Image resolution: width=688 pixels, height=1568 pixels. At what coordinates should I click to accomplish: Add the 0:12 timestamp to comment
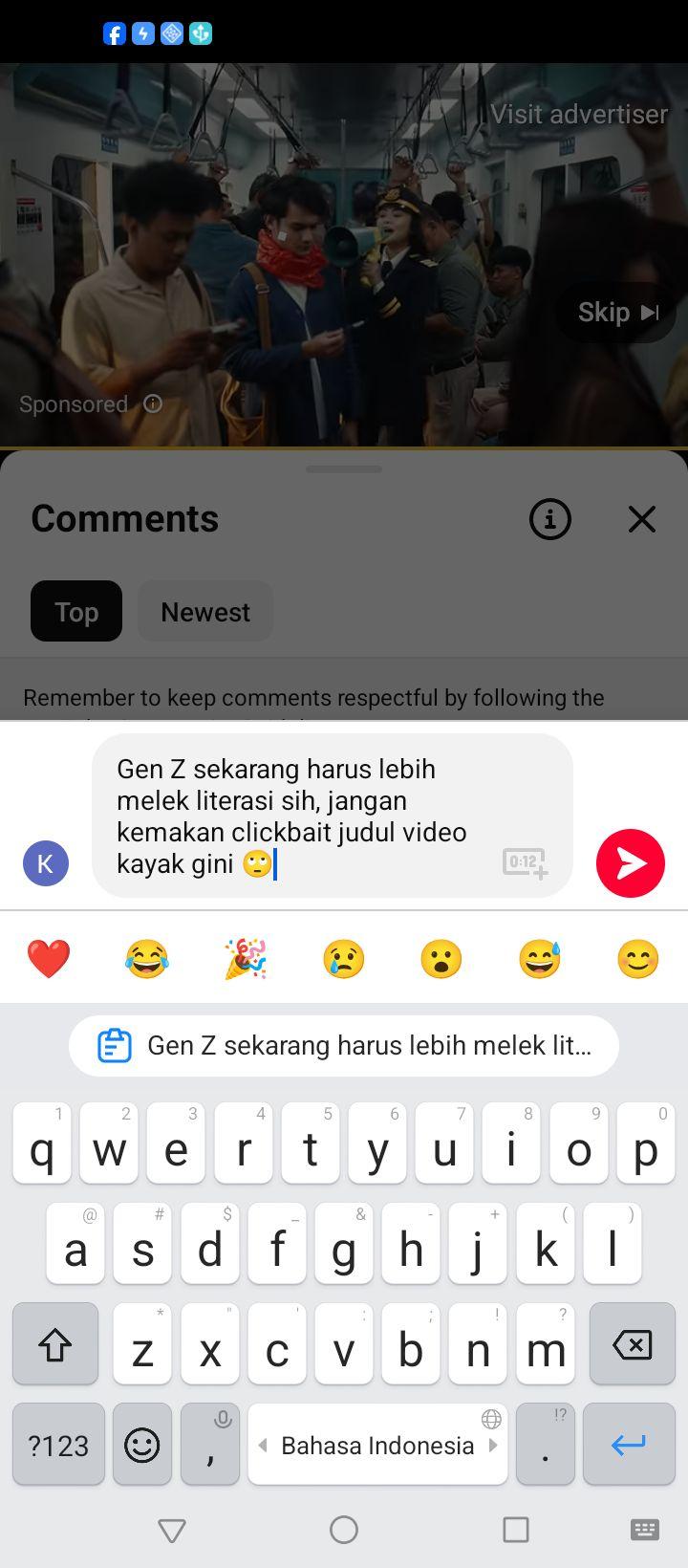525,863
